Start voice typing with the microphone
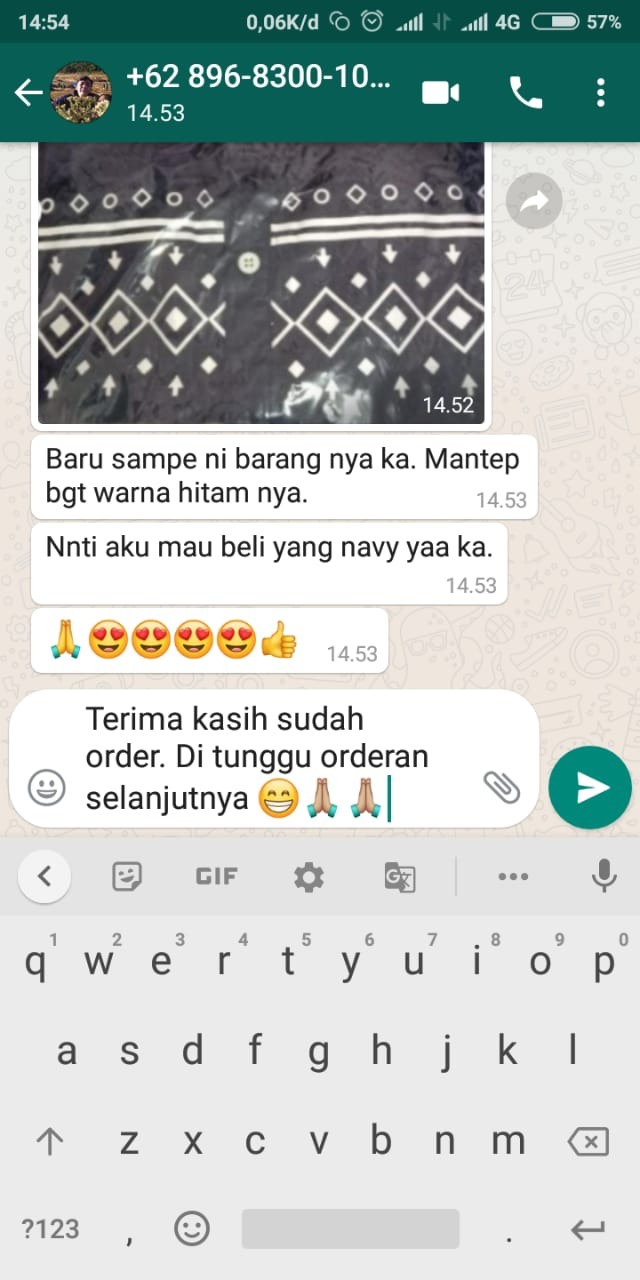The image size is (640, 1280). pos(603,877)
